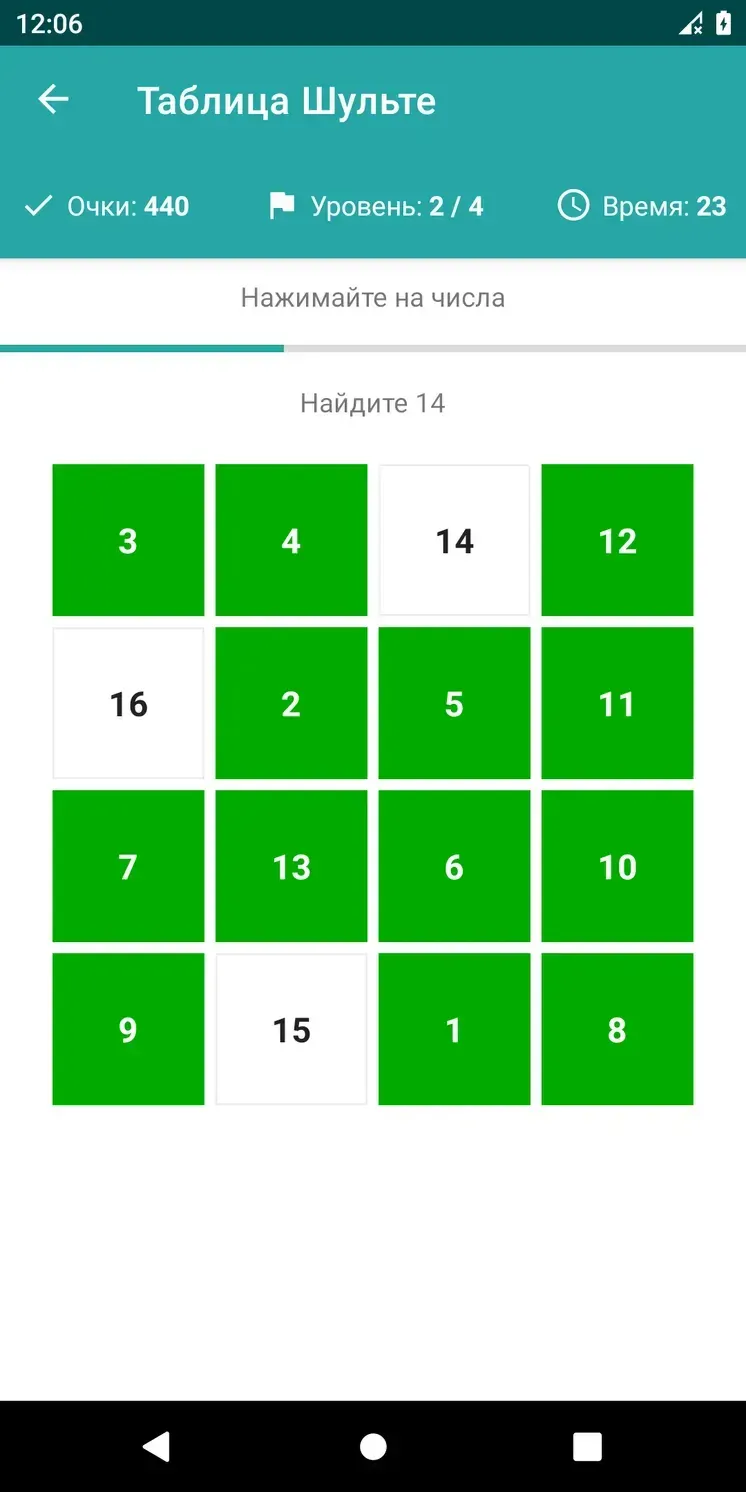The image size is (746, 1492).
Task: Select the green tile numbered 12
Action: click(x=617, y=539)
